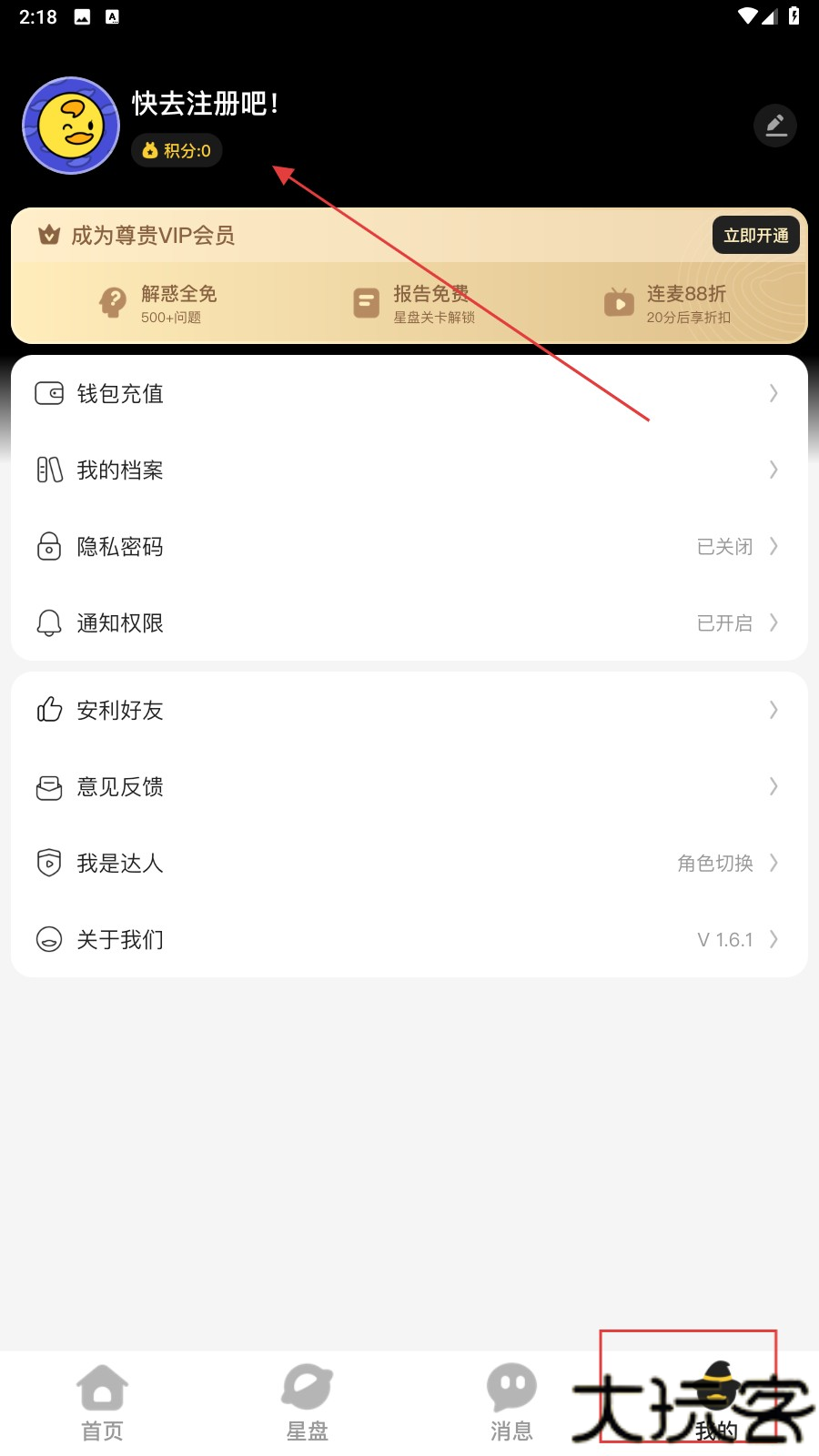Select 安利好友 to recommend friends
The image size is (819, 1456).
pos(409,710)
